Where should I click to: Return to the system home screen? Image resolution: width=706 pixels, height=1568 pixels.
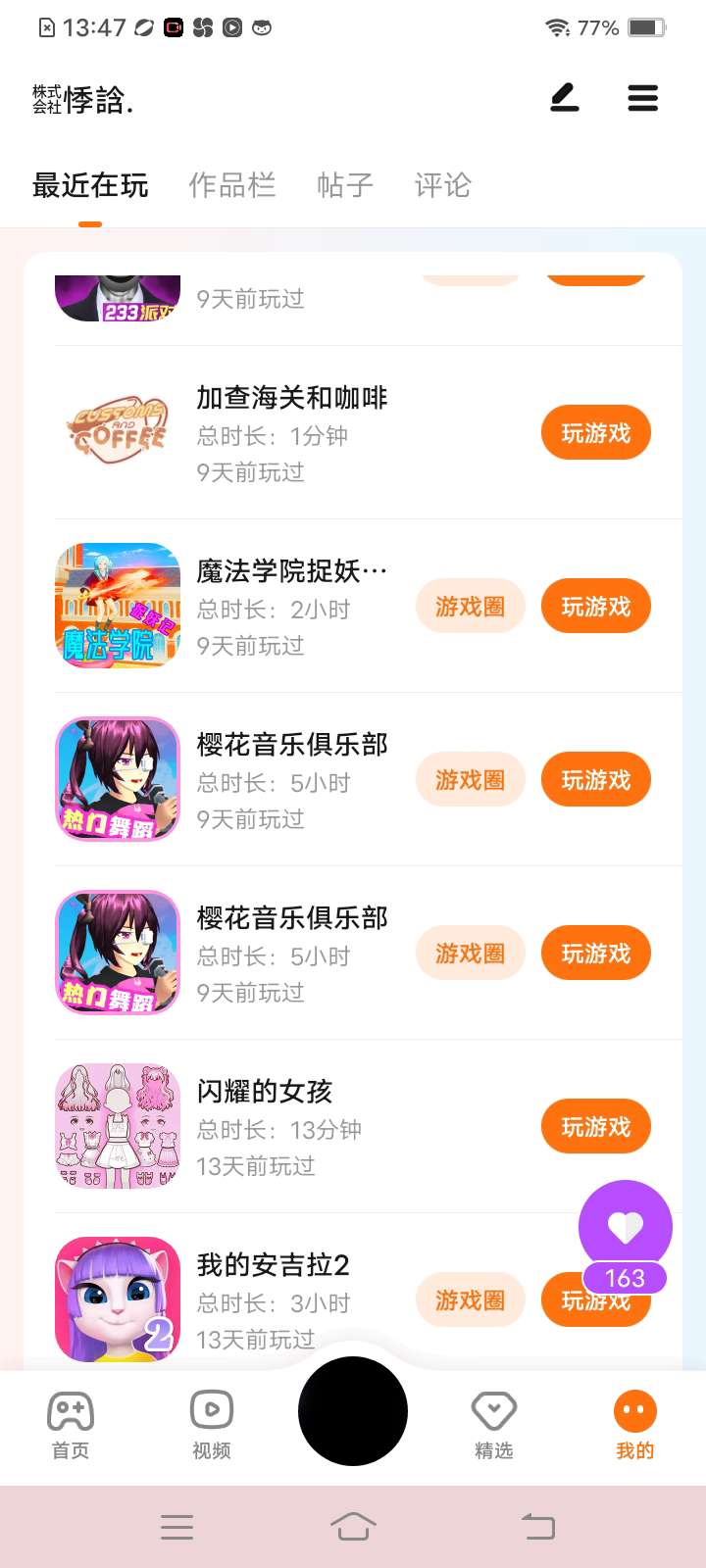pyautogui.click(x=353, y=1526)
